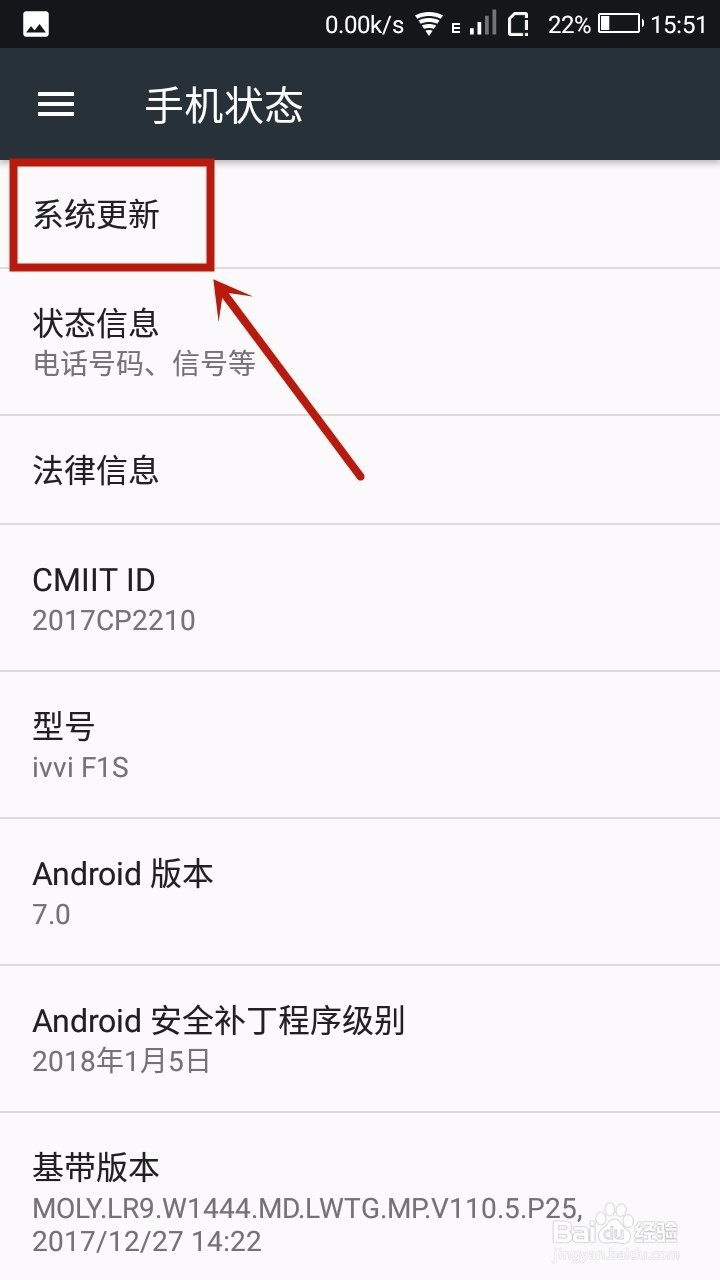Tap the alarm clock status icon
The image size is (720, 1280).
[x=518, y=23]
